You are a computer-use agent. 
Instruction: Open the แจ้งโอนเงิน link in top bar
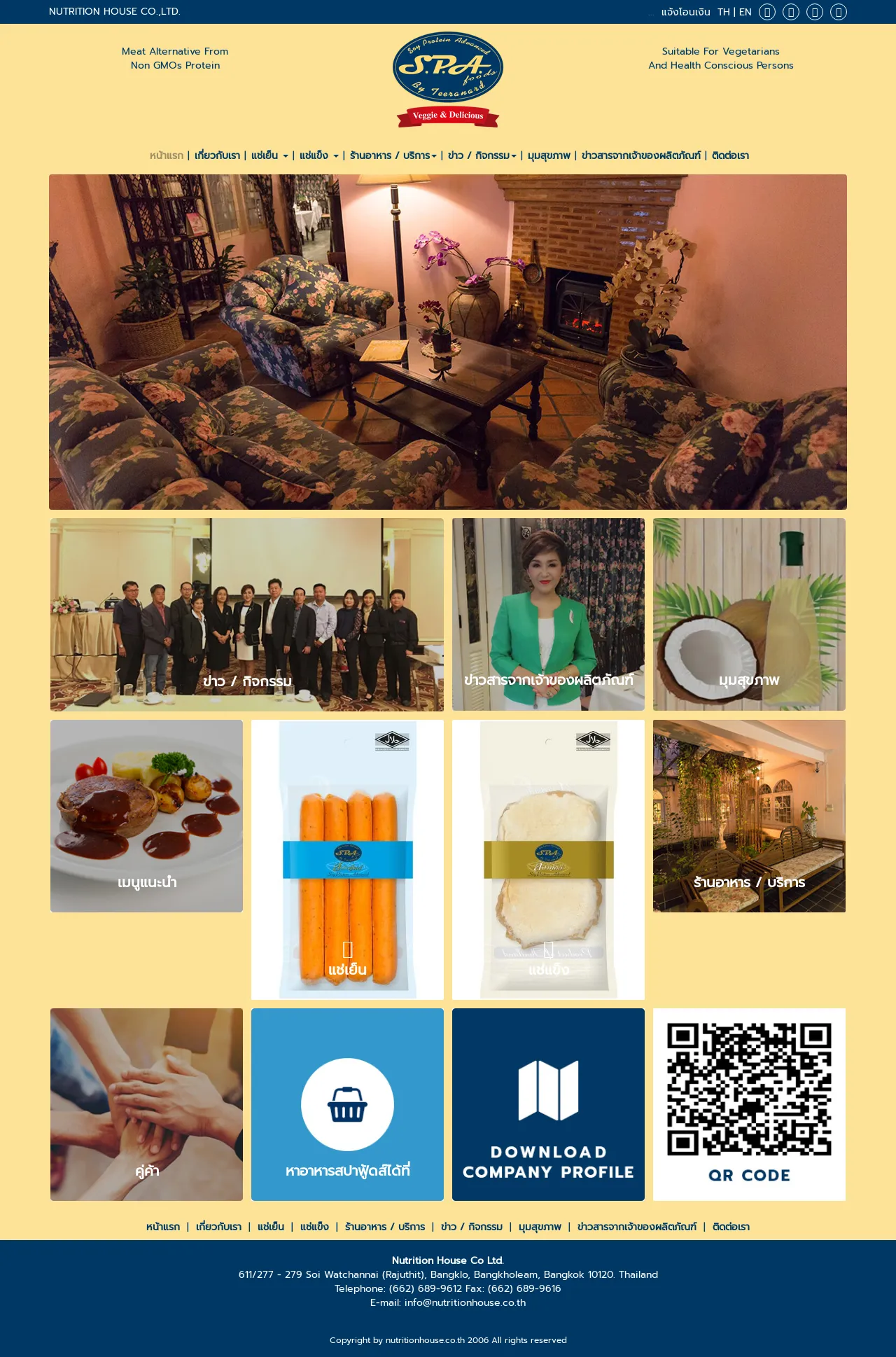point(685,12)
